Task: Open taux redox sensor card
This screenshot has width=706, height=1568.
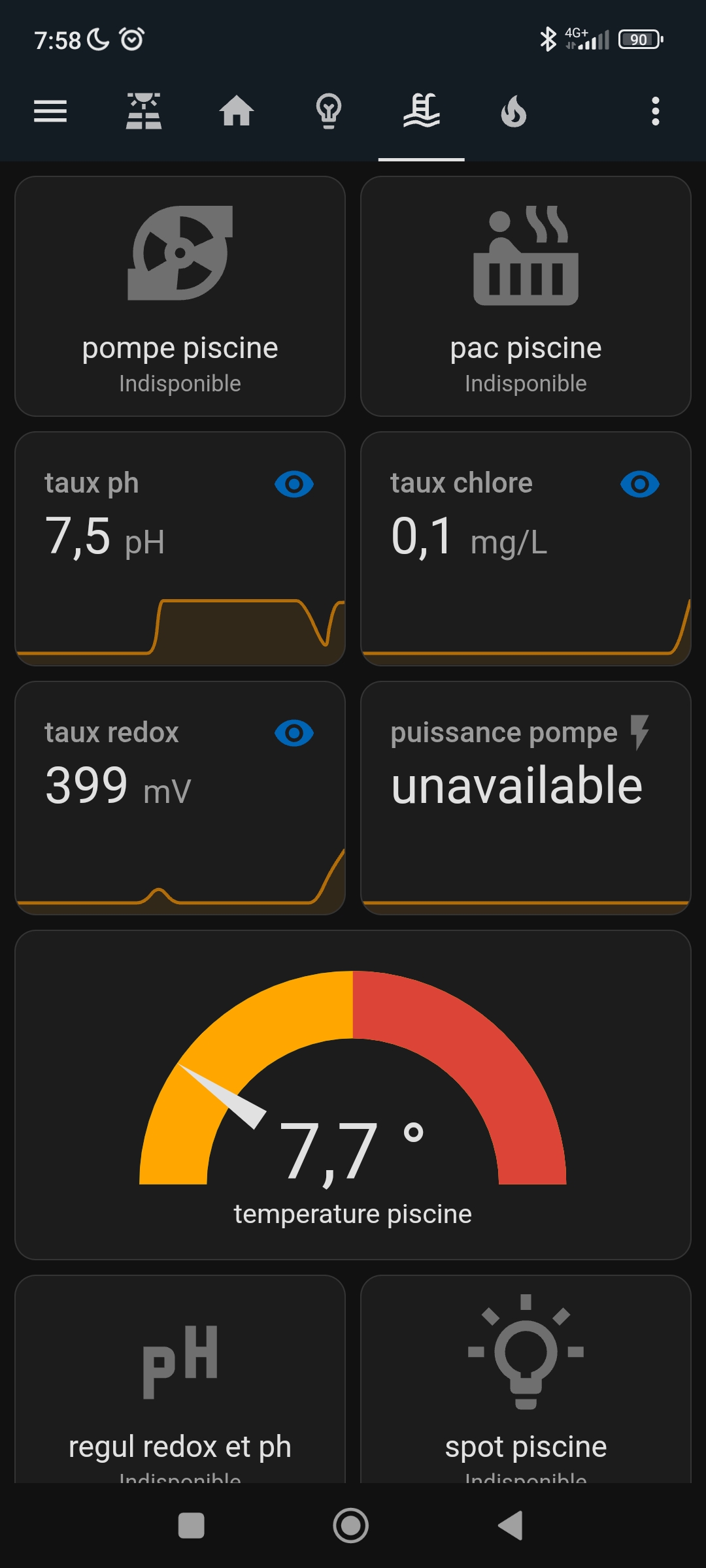Action: click(180, 798)
